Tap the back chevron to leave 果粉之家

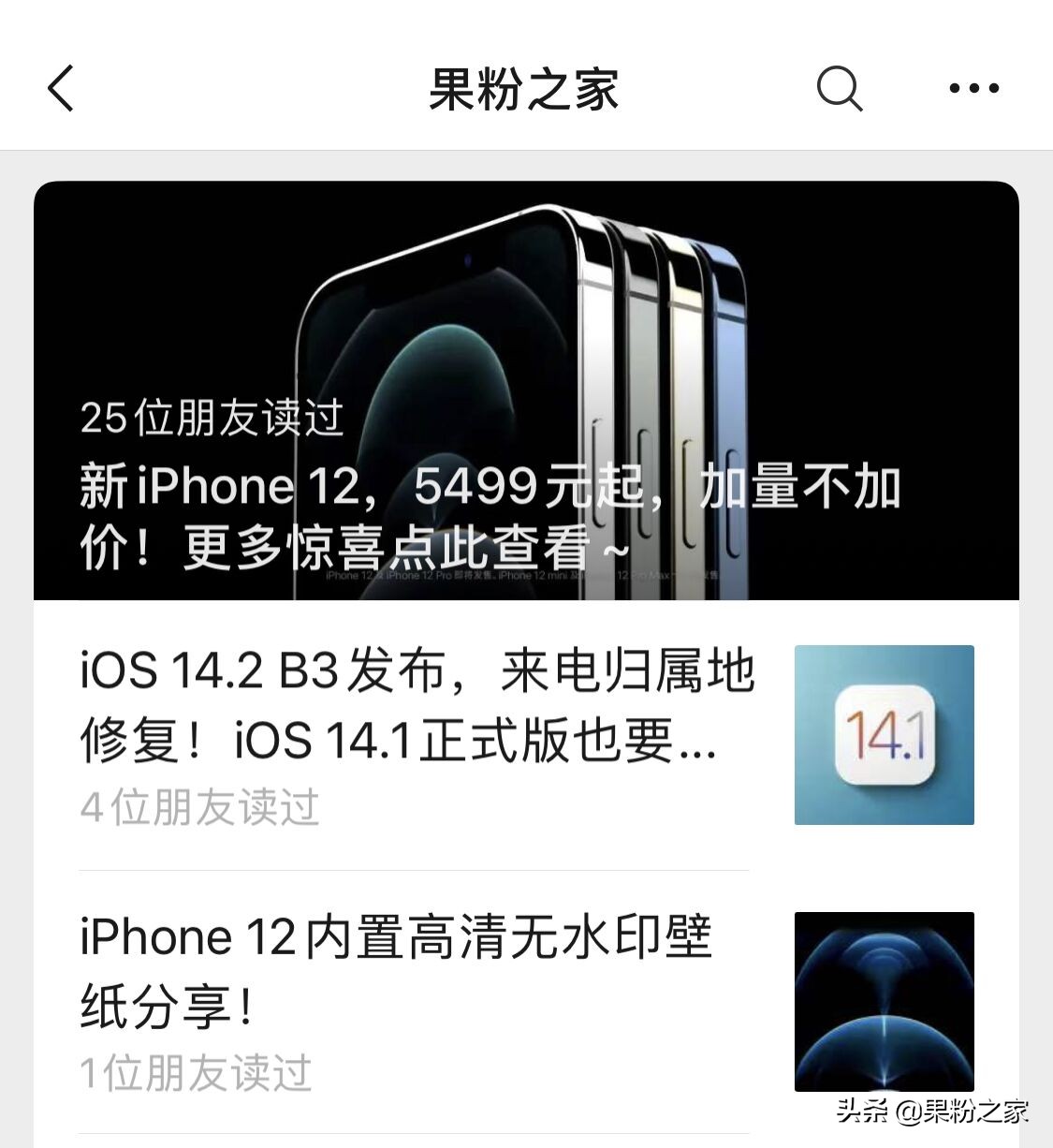coord(60,89)
